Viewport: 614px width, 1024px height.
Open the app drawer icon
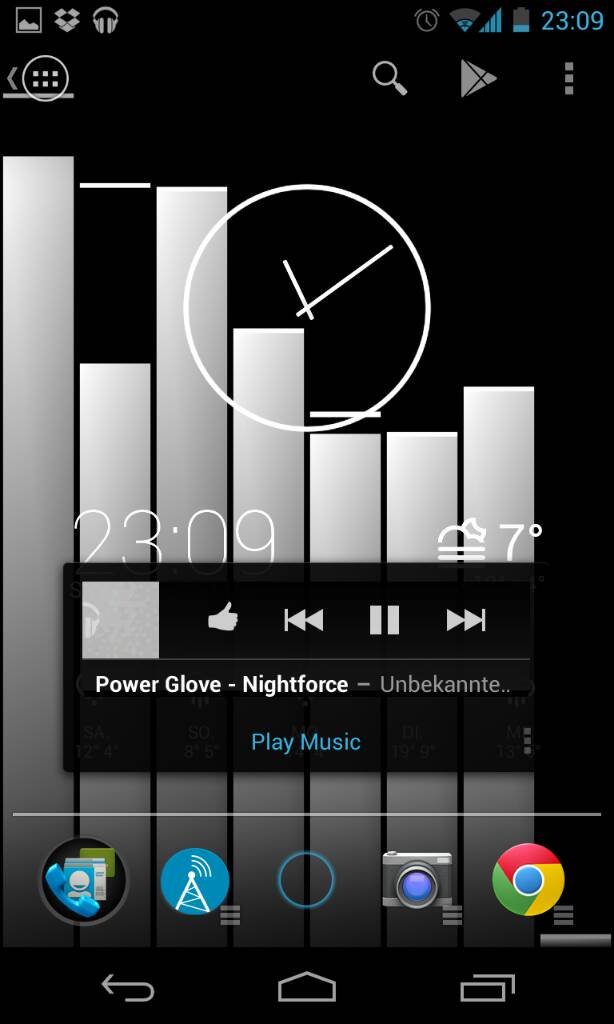pyautogui.click(x=45, y=79)
